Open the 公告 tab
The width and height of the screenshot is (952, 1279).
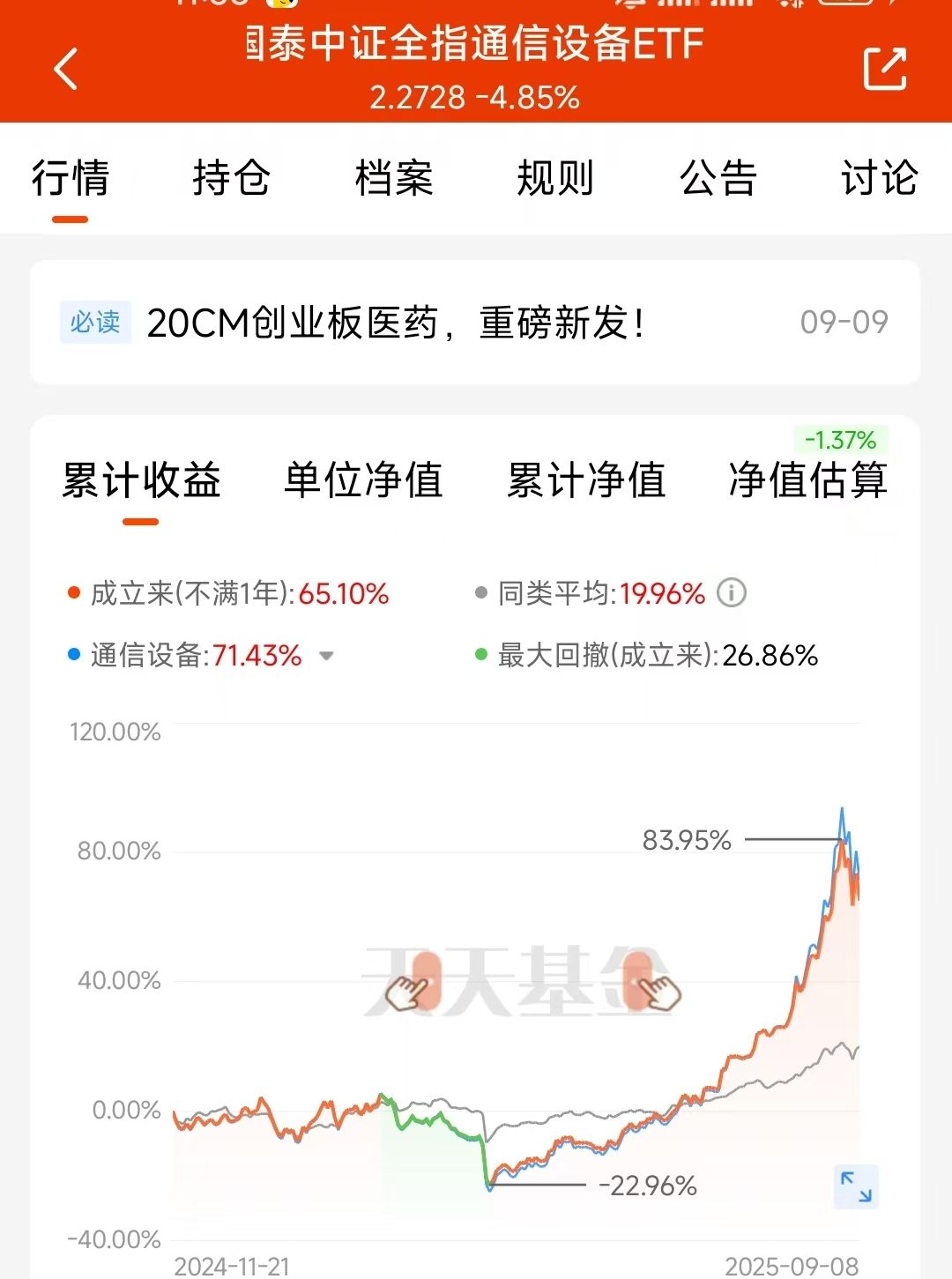point(718,179)
